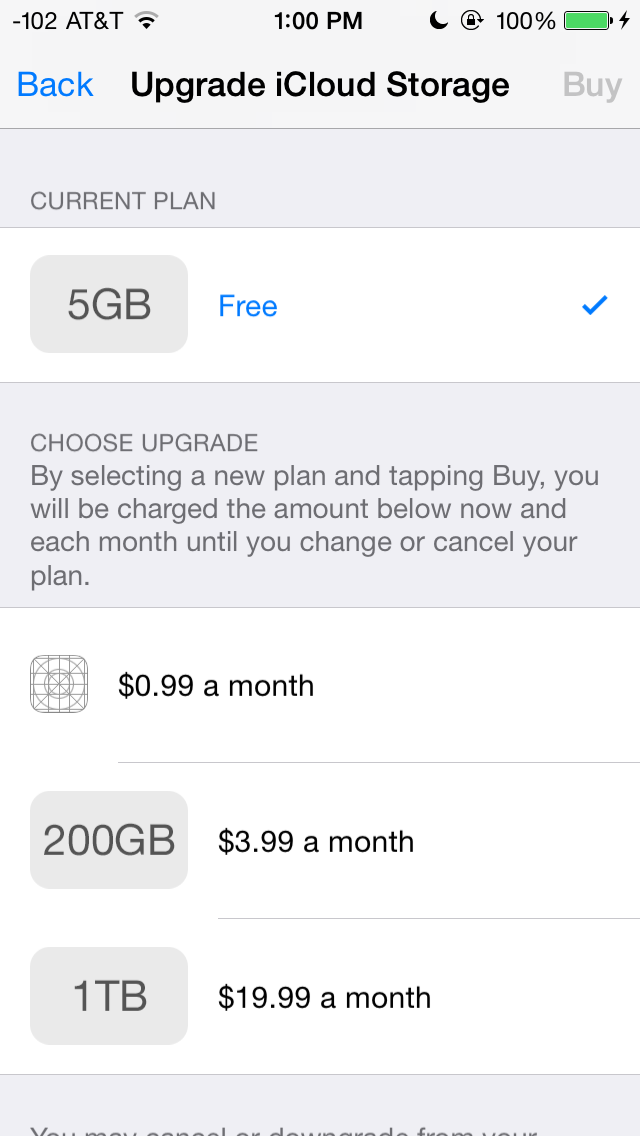Go back to the previous screen
This screenshot has width=640, height=1136.
[x=55, y=85]
